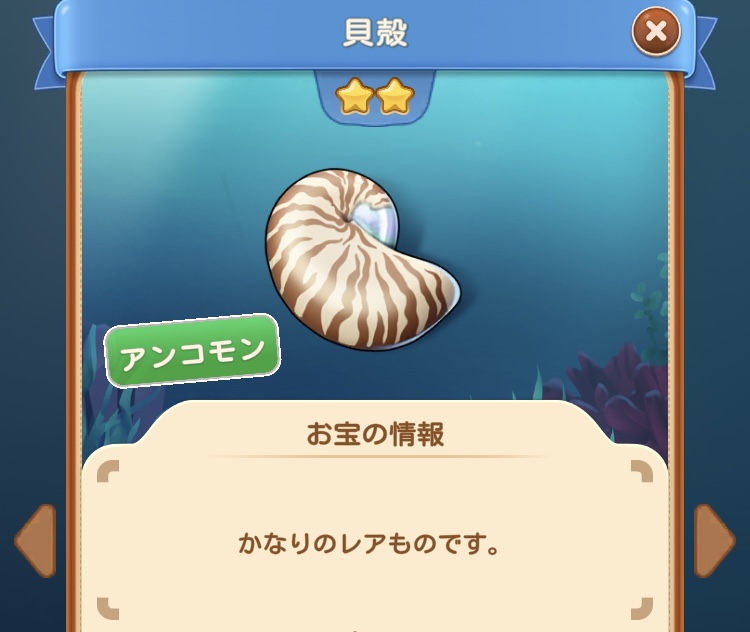
Task: Go to the next treasure
Action: coord(713,541)
